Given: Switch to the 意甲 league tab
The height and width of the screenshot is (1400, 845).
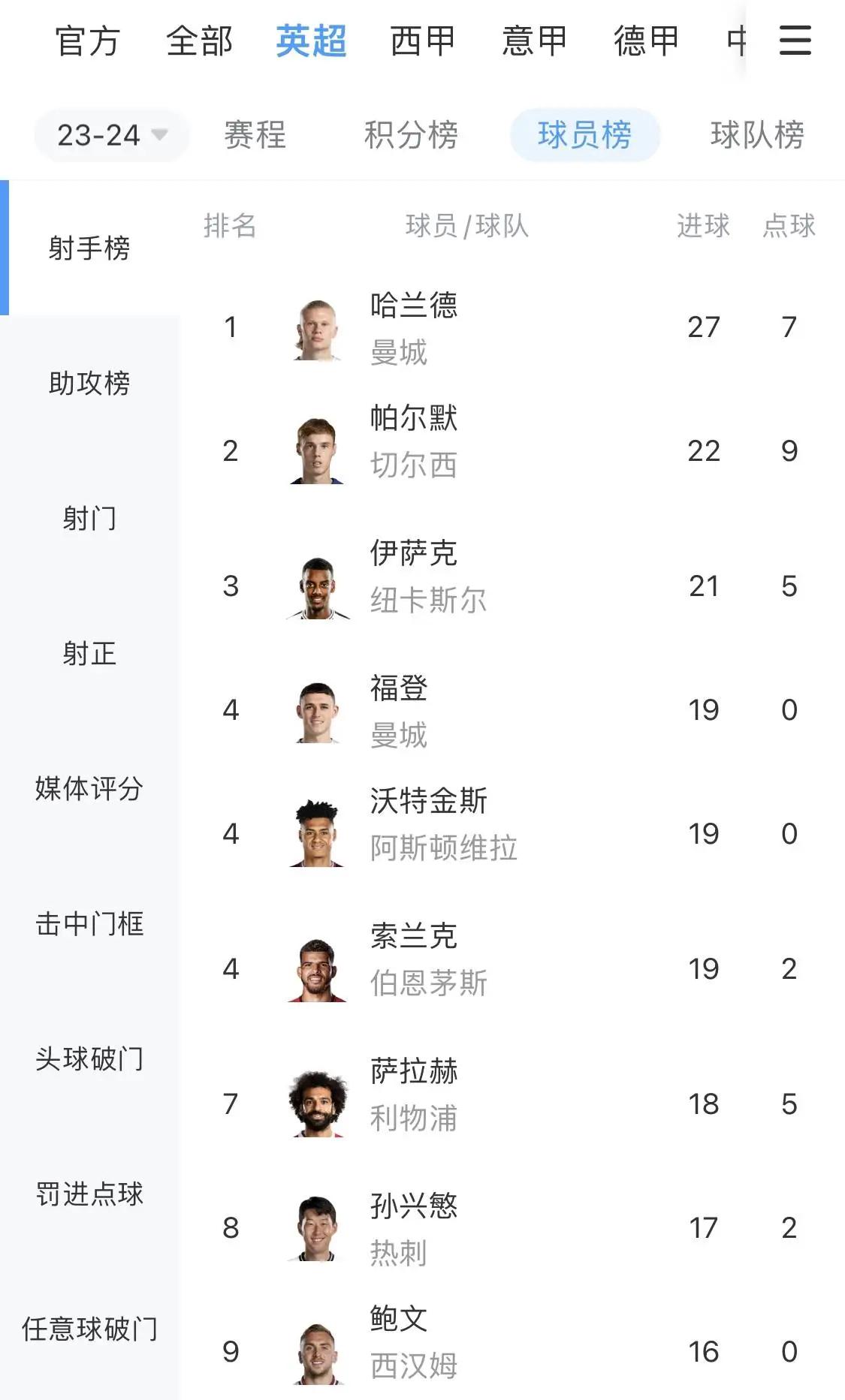Looking at the screenshot, I should click(x=534, y=41).
